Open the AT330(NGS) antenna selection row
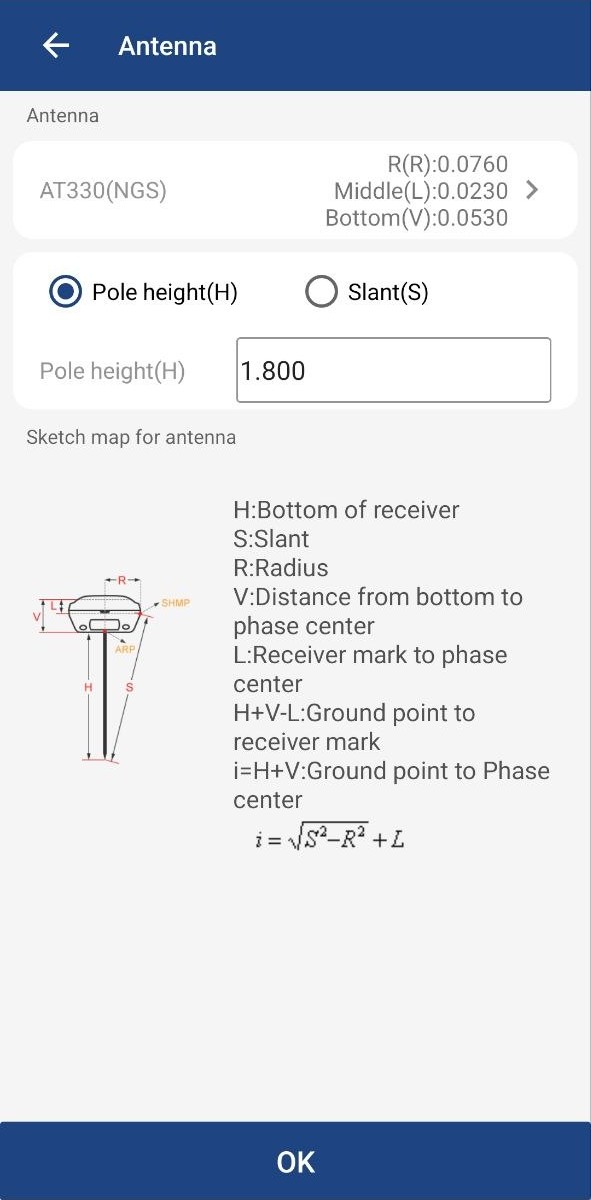Image resolution: width=591 pixels, height=1200 pixels. [x=295, y=190]
